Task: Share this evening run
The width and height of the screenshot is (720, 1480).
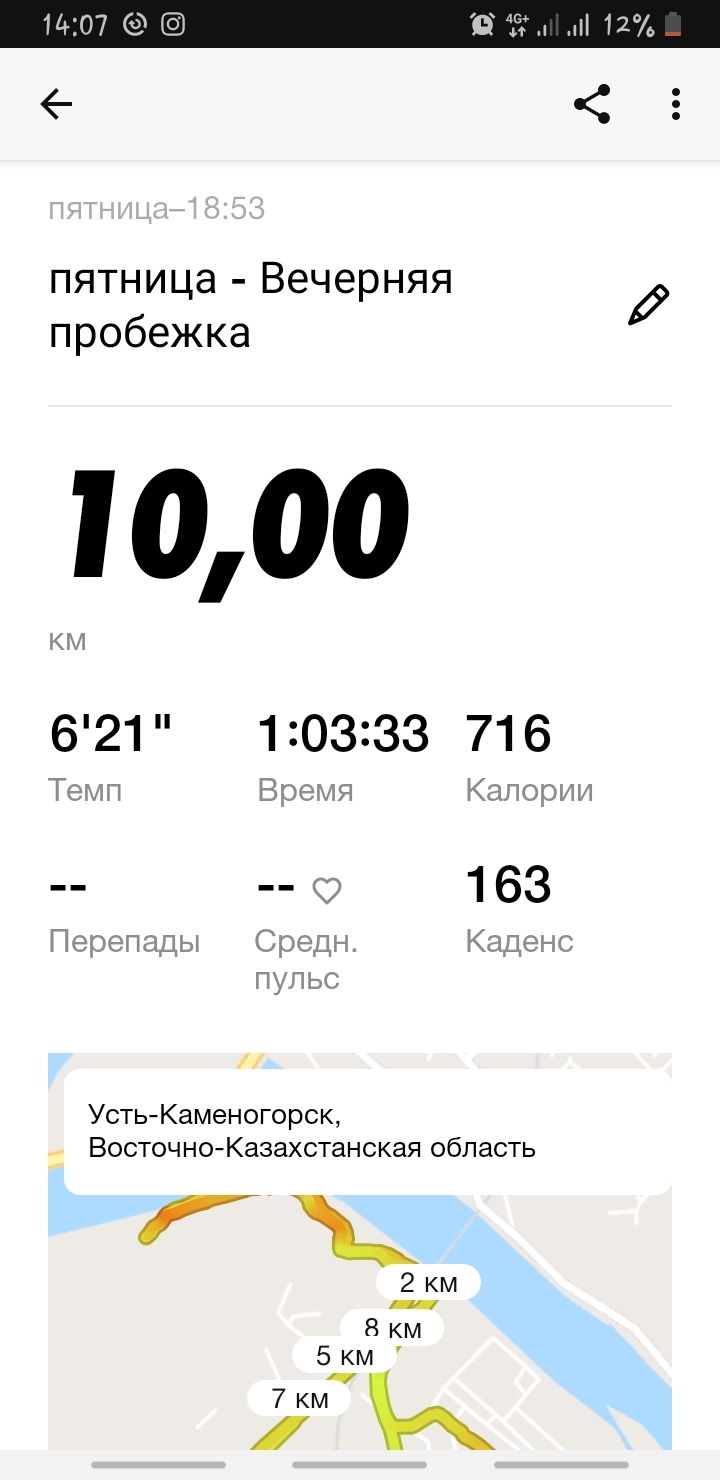Action: [x=592, y=104]
